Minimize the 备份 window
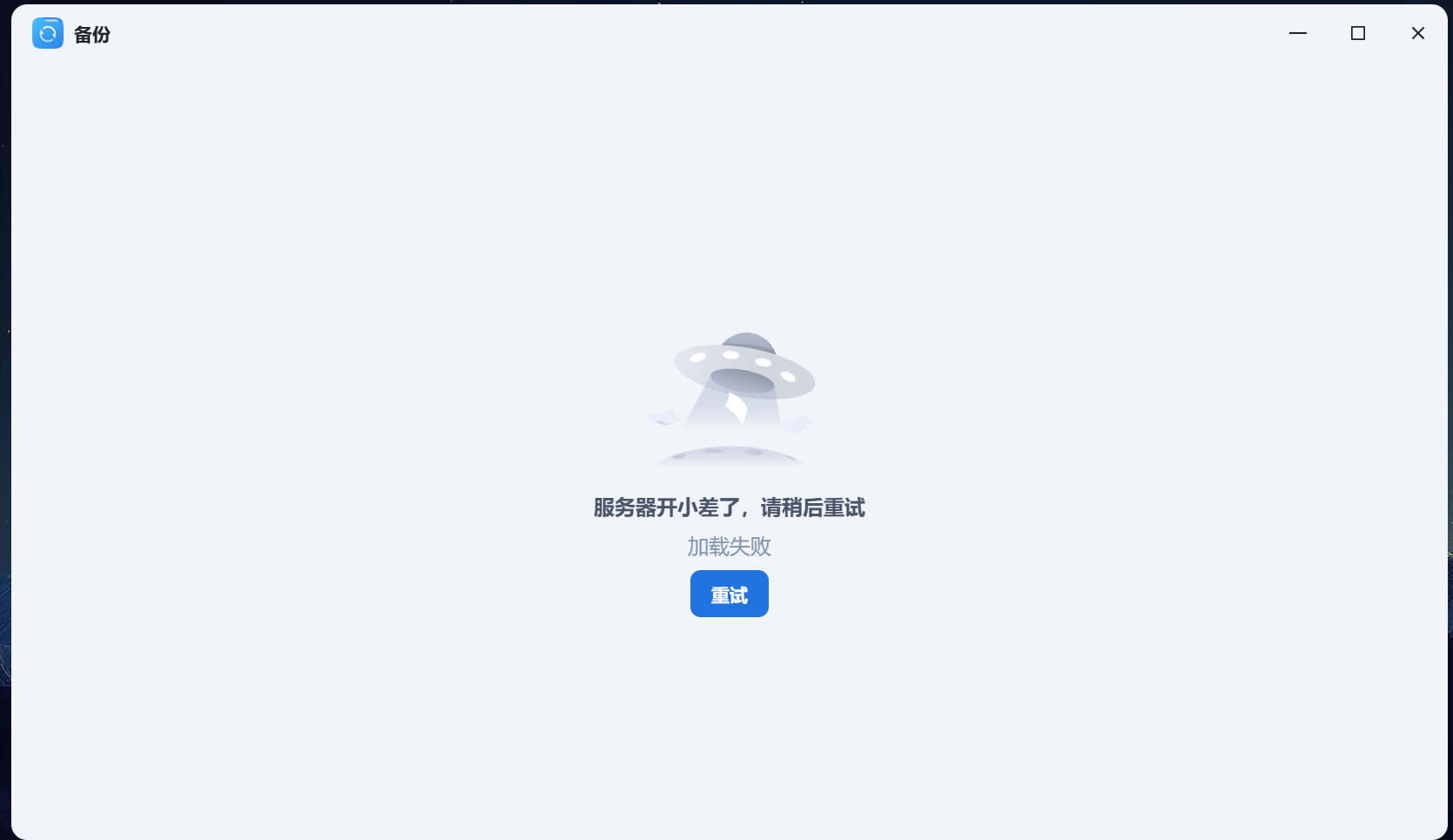The height and width of the screenshot is (840, 1453). click(1297, 33)
